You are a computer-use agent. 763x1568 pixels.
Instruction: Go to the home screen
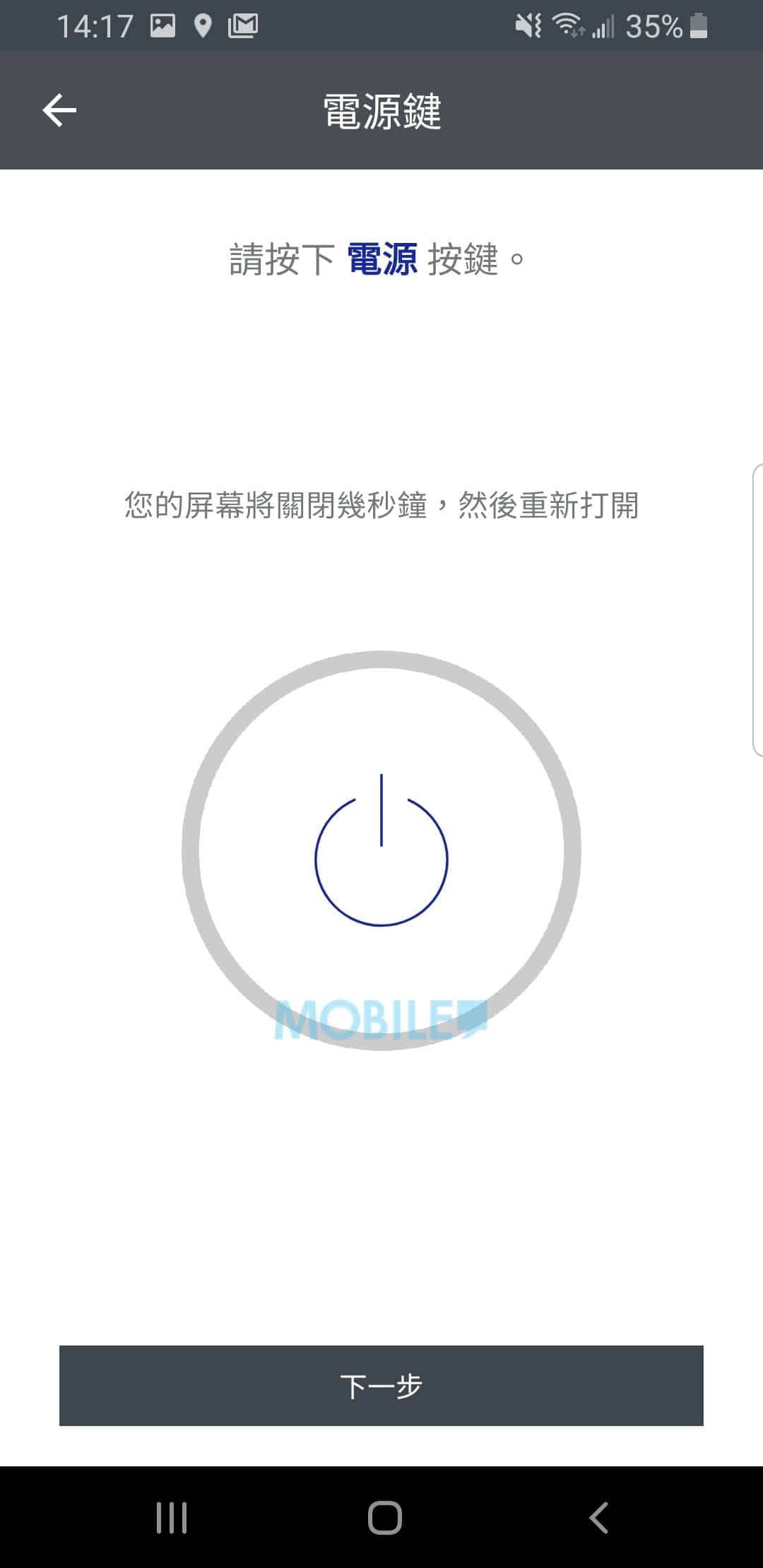pyautogui.click(x=385, y=1517)
